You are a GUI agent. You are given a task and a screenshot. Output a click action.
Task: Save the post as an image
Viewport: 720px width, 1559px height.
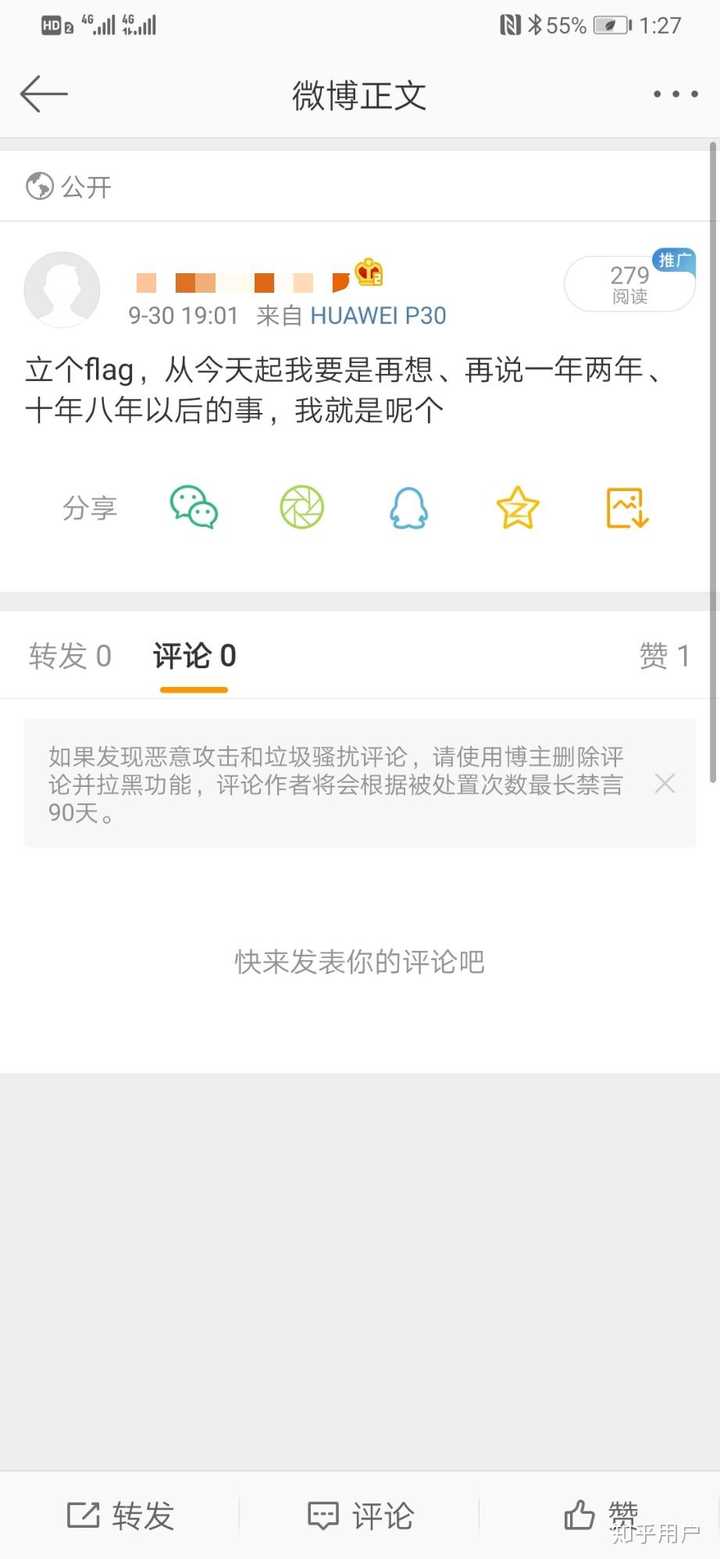[625, 507]
